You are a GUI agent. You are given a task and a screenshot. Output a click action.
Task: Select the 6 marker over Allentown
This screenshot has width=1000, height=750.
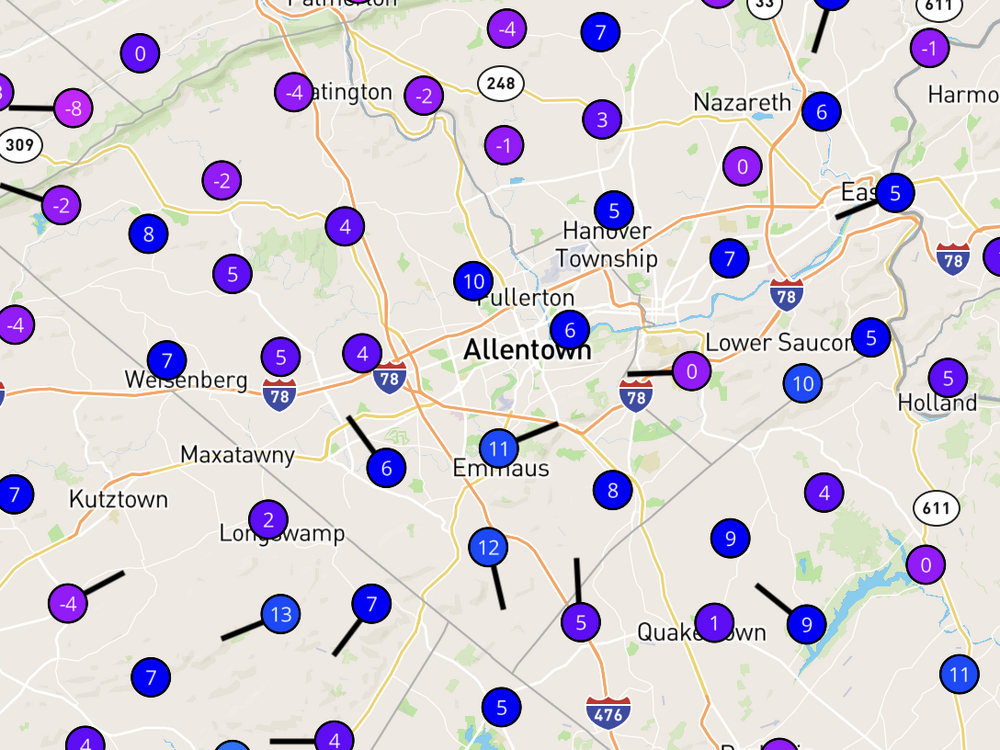point(570,330)
